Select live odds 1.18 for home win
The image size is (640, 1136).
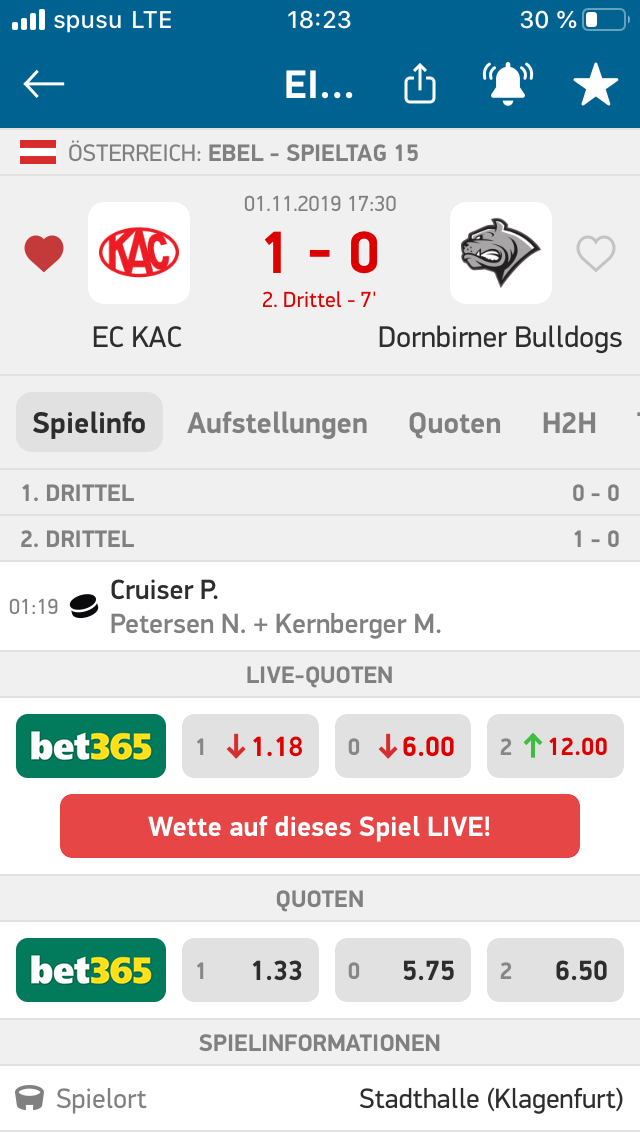pos(250,746)
